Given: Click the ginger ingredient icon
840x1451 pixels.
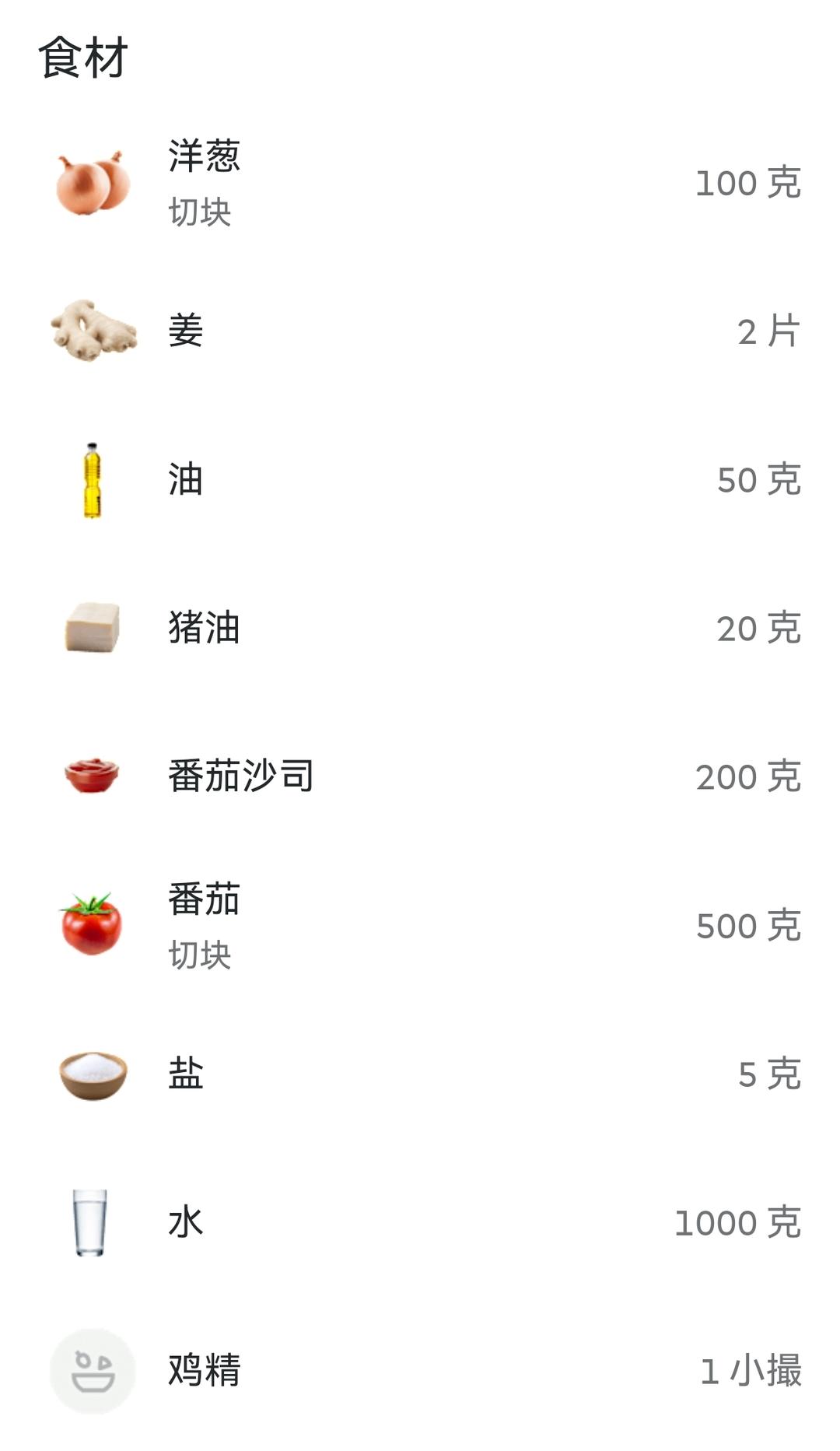Looking at the screenshot, I should pos(93,331).
